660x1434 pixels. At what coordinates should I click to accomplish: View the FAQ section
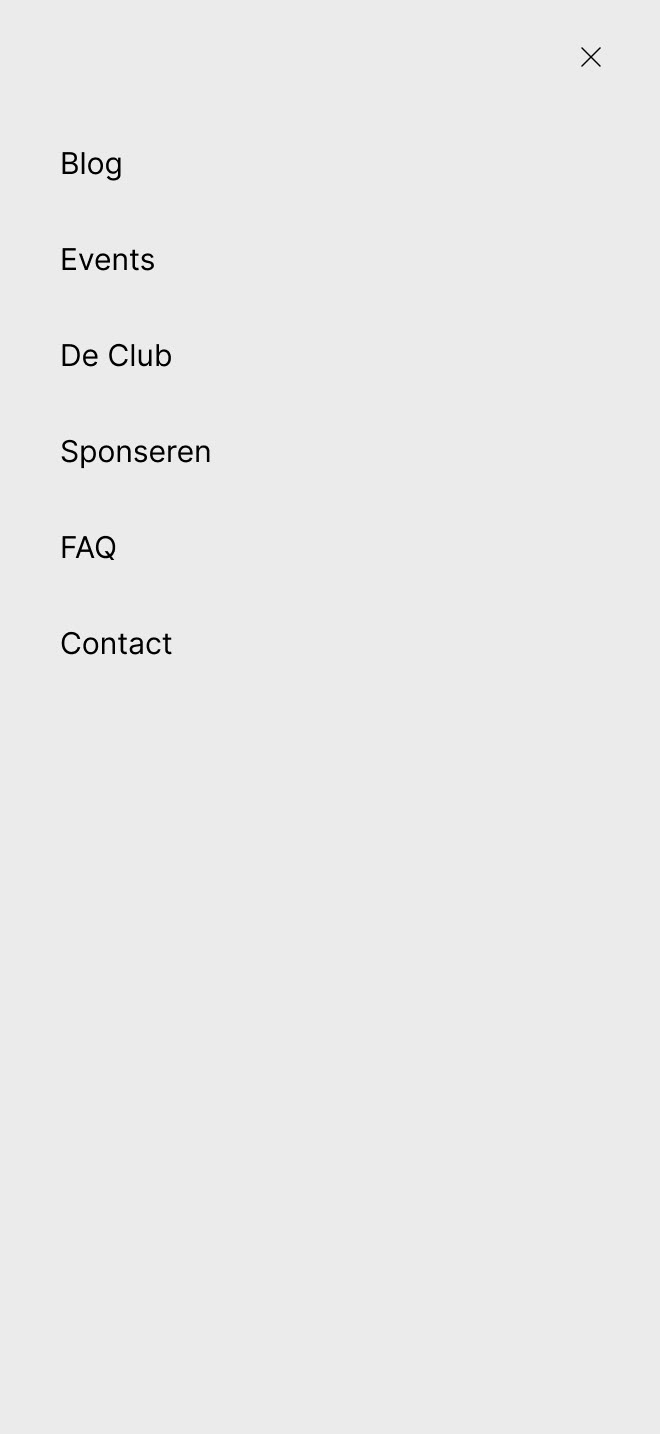pyautogui.click(x=88, y=548)
